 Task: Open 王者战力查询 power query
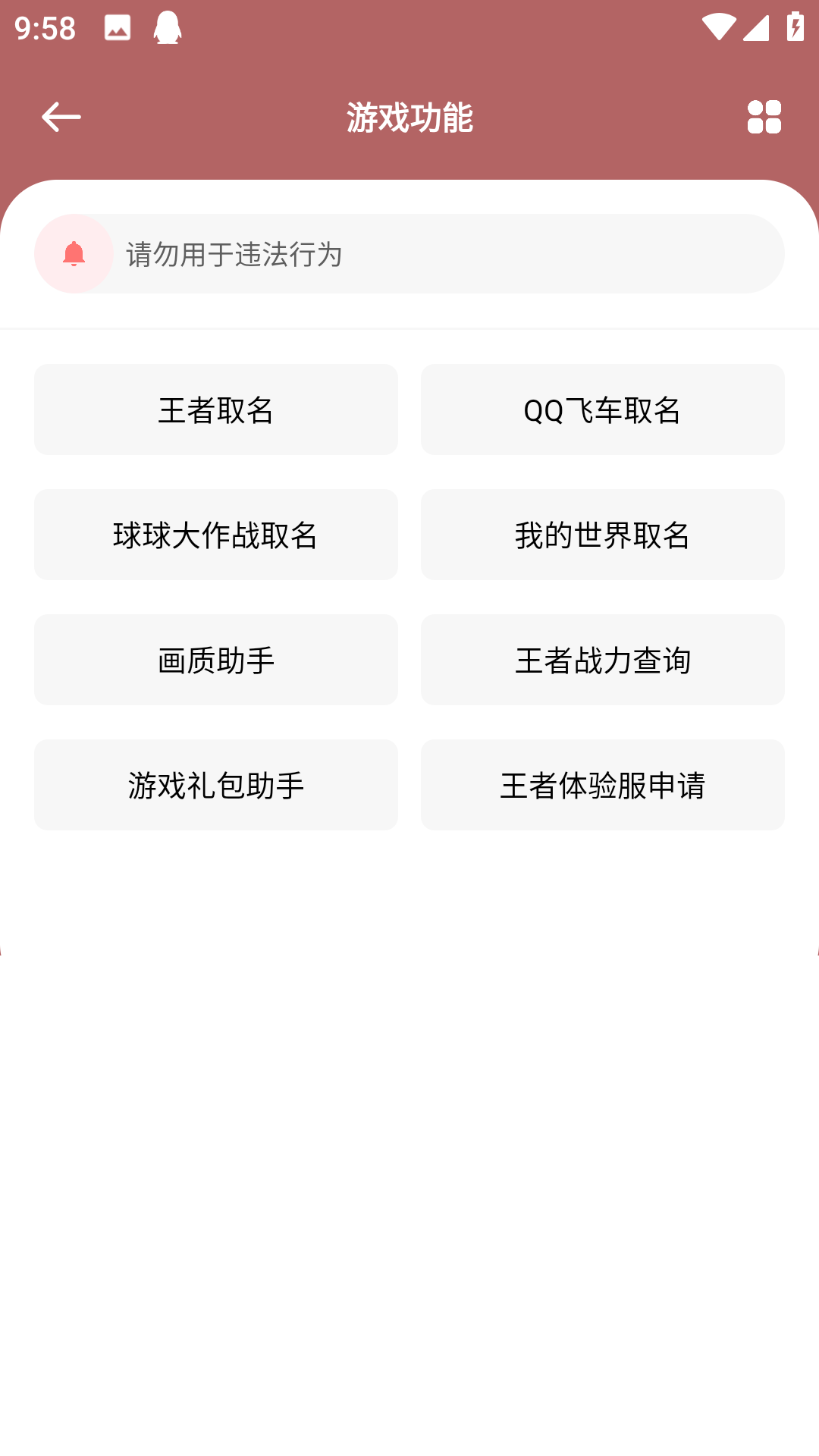(603, 660)
